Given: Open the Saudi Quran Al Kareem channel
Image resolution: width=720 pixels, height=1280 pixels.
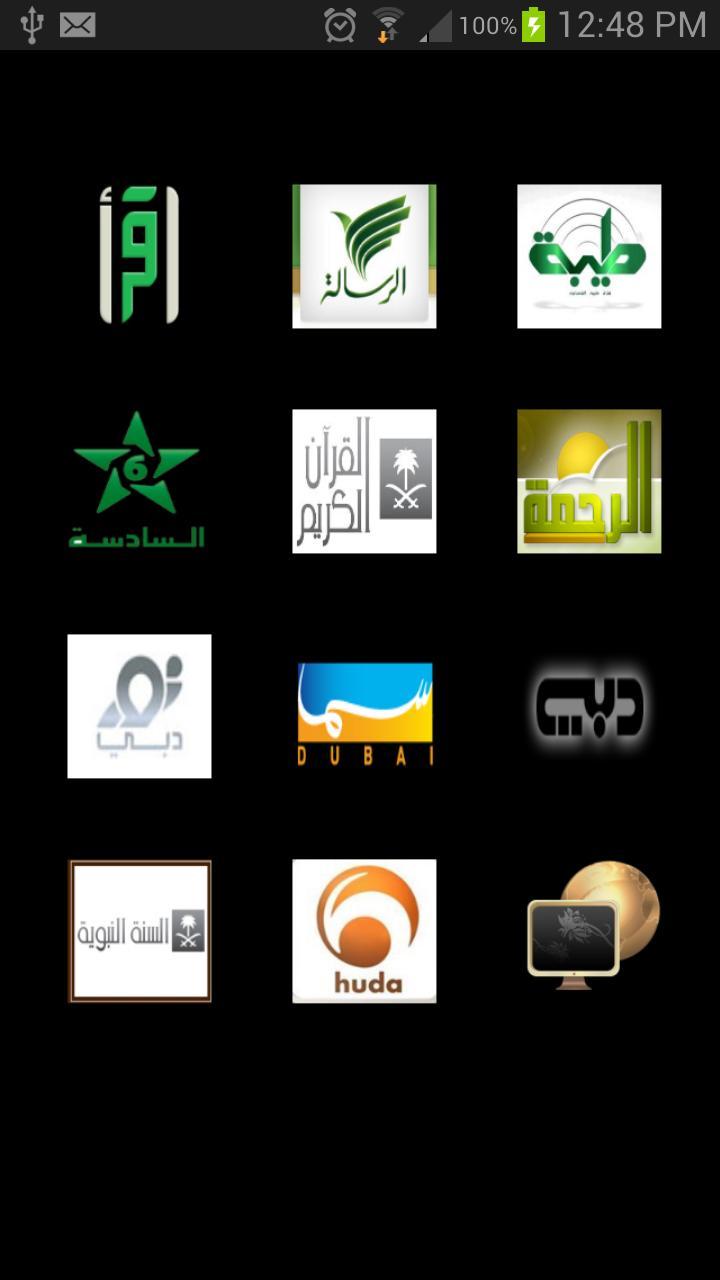Looking at the screenshot, I should pos(364,481).
